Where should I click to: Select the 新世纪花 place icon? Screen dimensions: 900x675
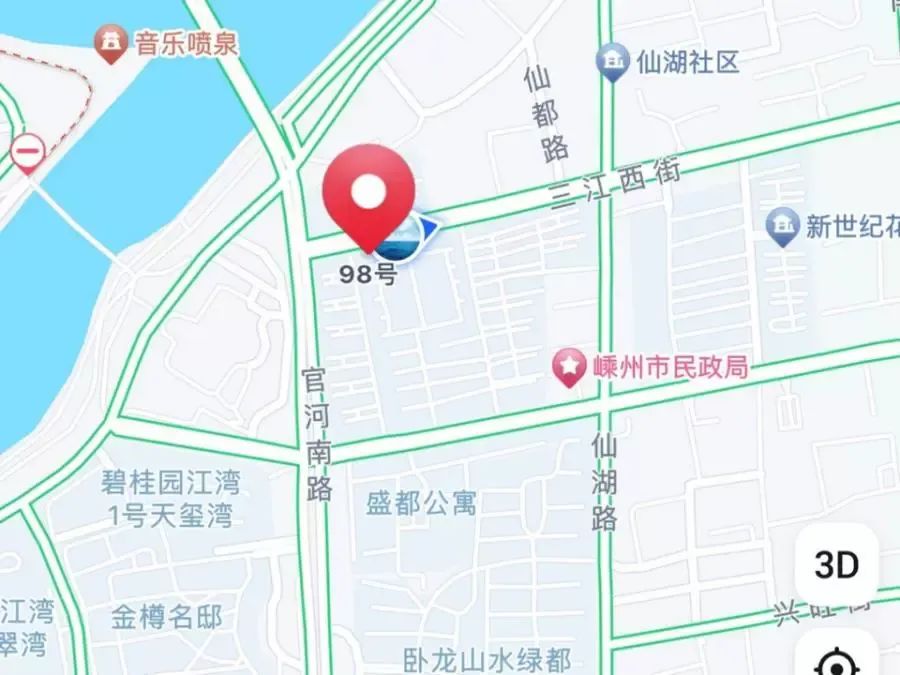(781, 226)
